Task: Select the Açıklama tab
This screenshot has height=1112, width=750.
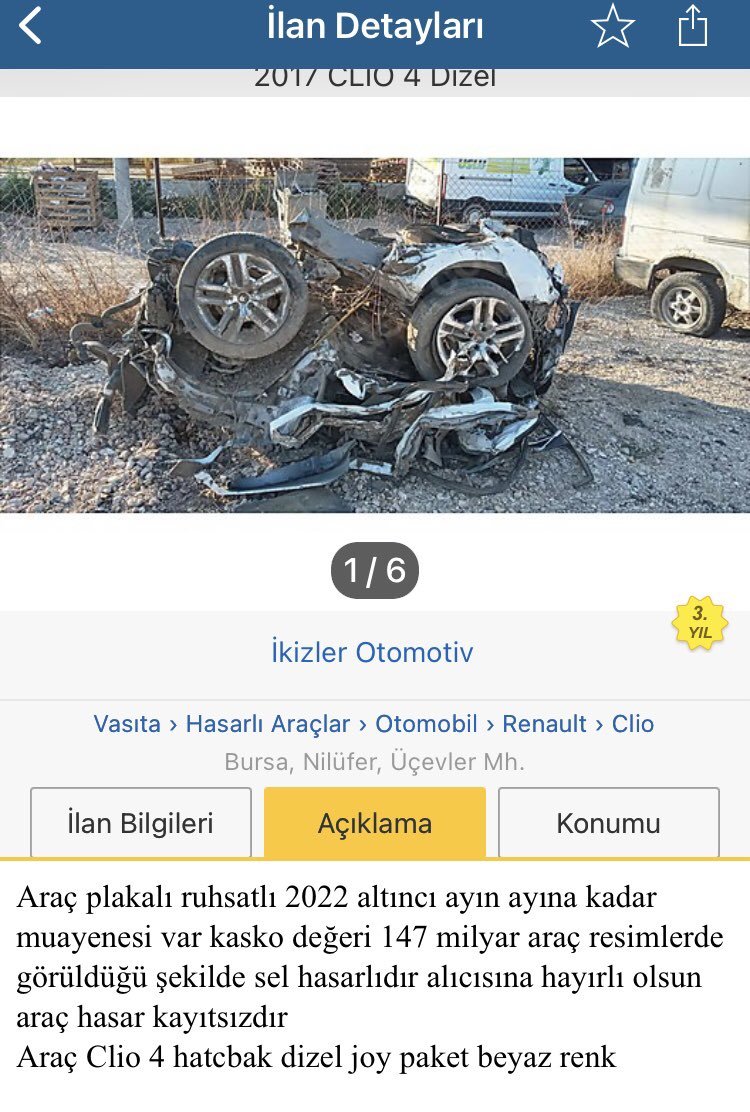Action: point(375,823)
